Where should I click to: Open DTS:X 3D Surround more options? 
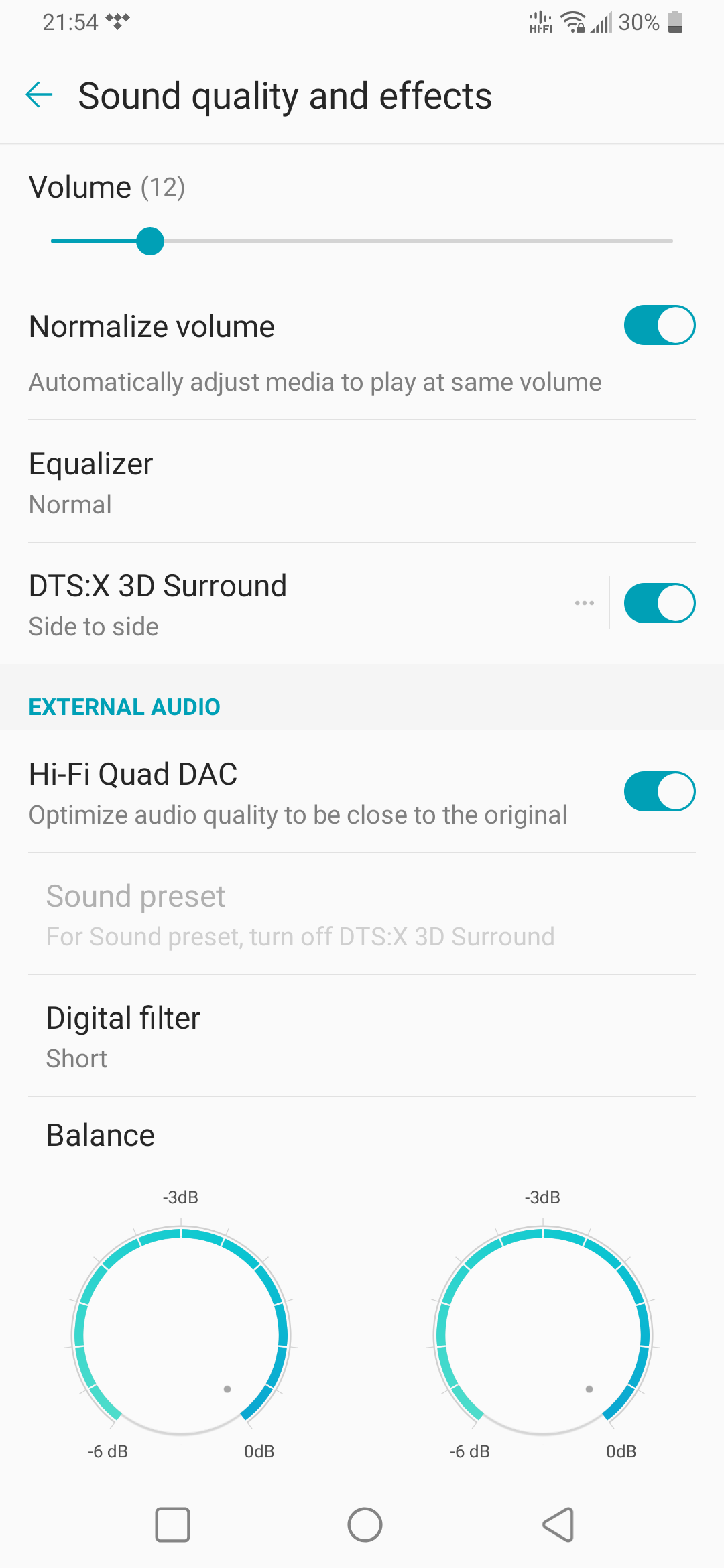(x=585, y=602)
